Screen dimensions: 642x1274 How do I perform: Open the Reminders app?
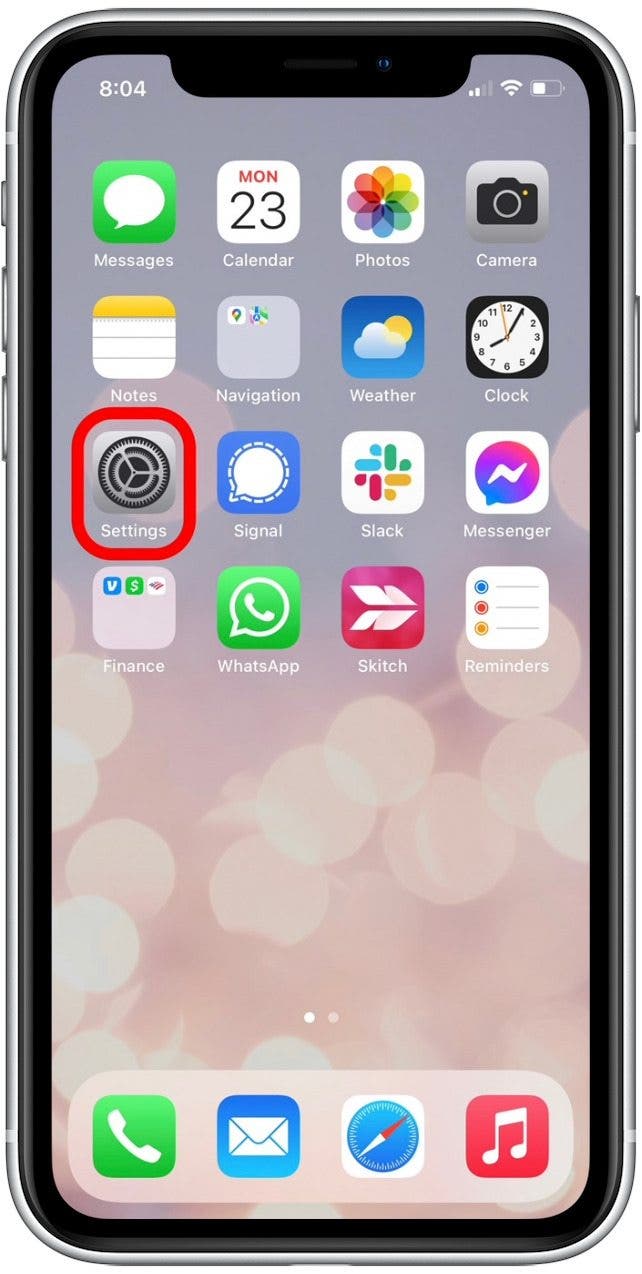506,608
